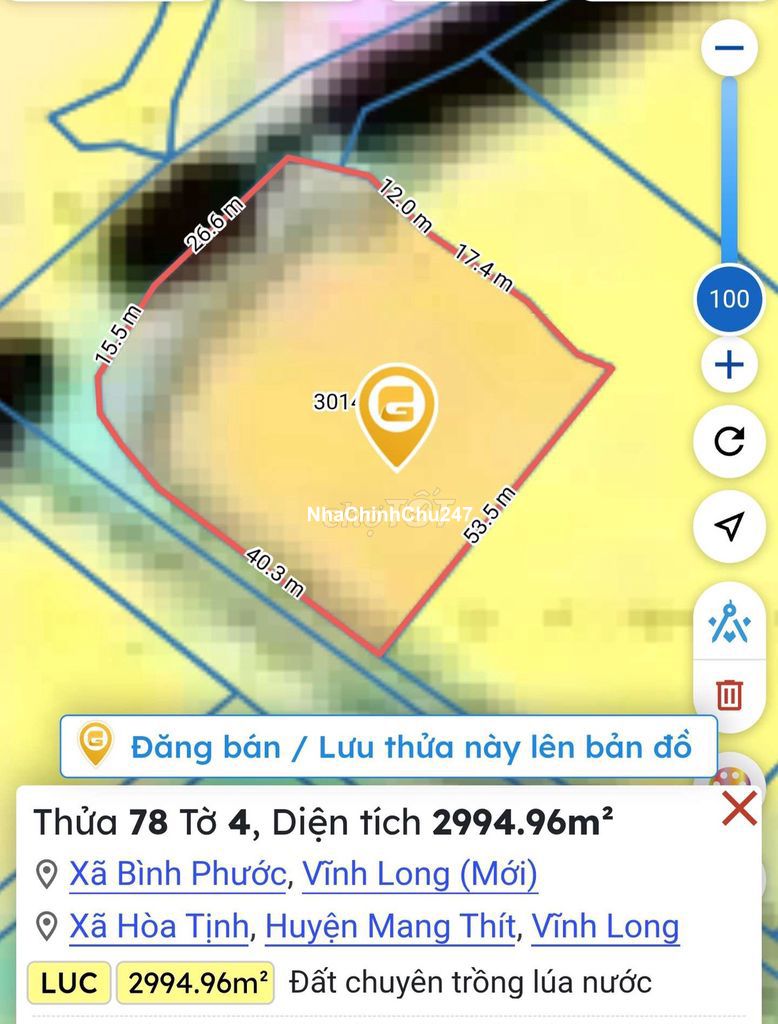The width and height of the screenshot is (778, 1024).
Task: Open the Xã Bình Phước link
Action: pos(177,875)
